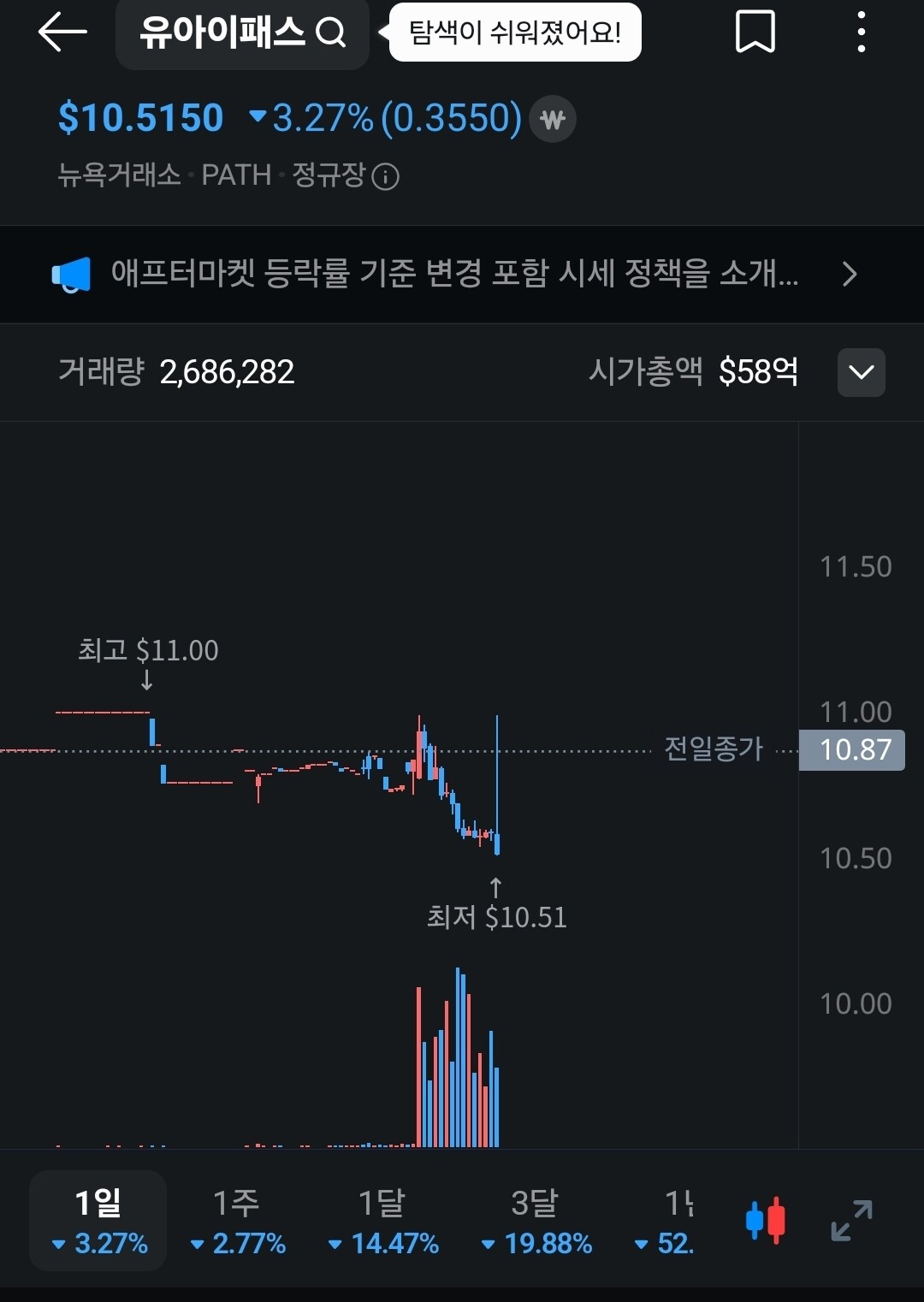Open the 애프터마켓 시세 정책 notice

point(462,274)
